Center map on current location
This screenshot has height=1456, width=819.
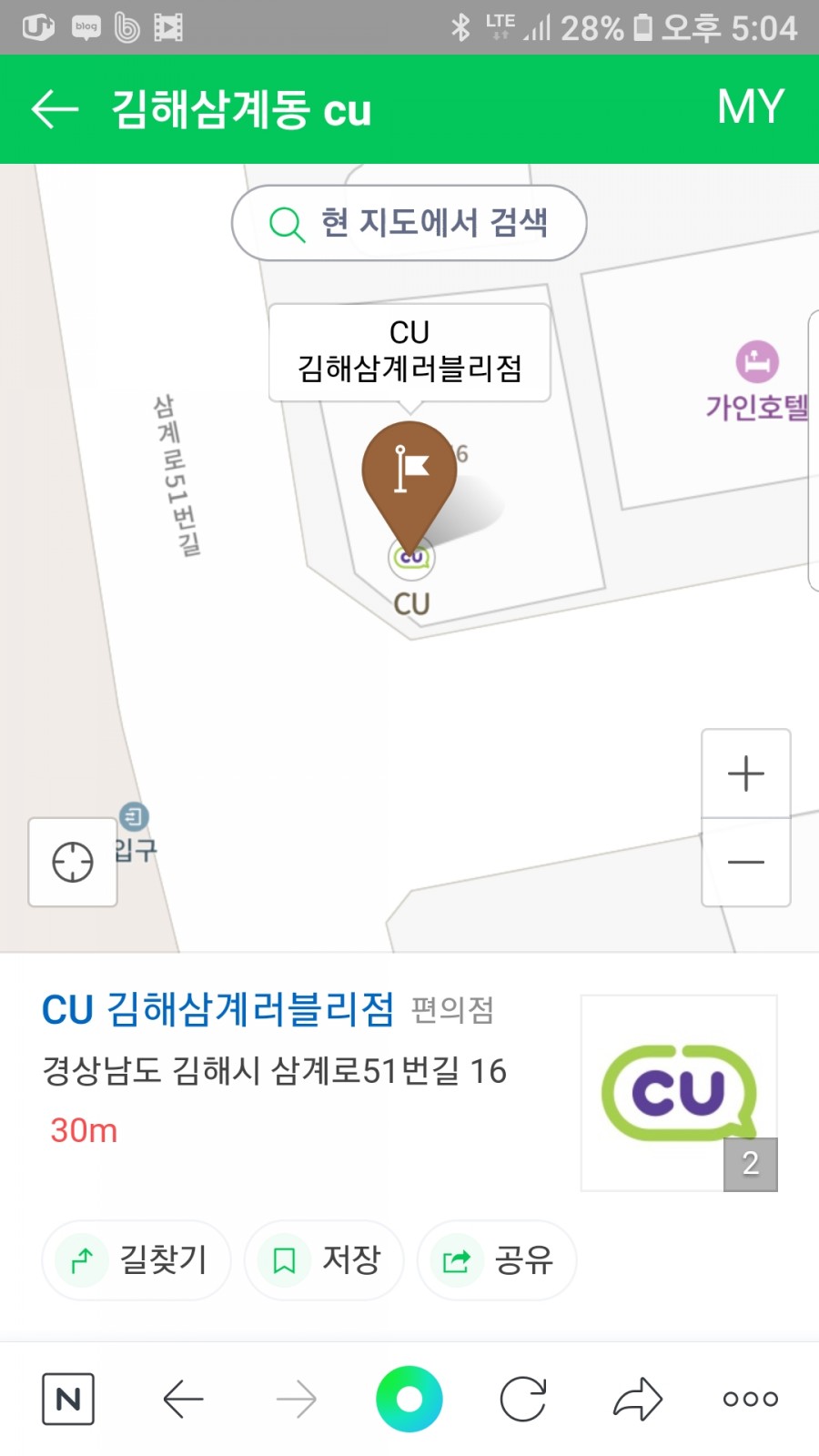[73, 862]
